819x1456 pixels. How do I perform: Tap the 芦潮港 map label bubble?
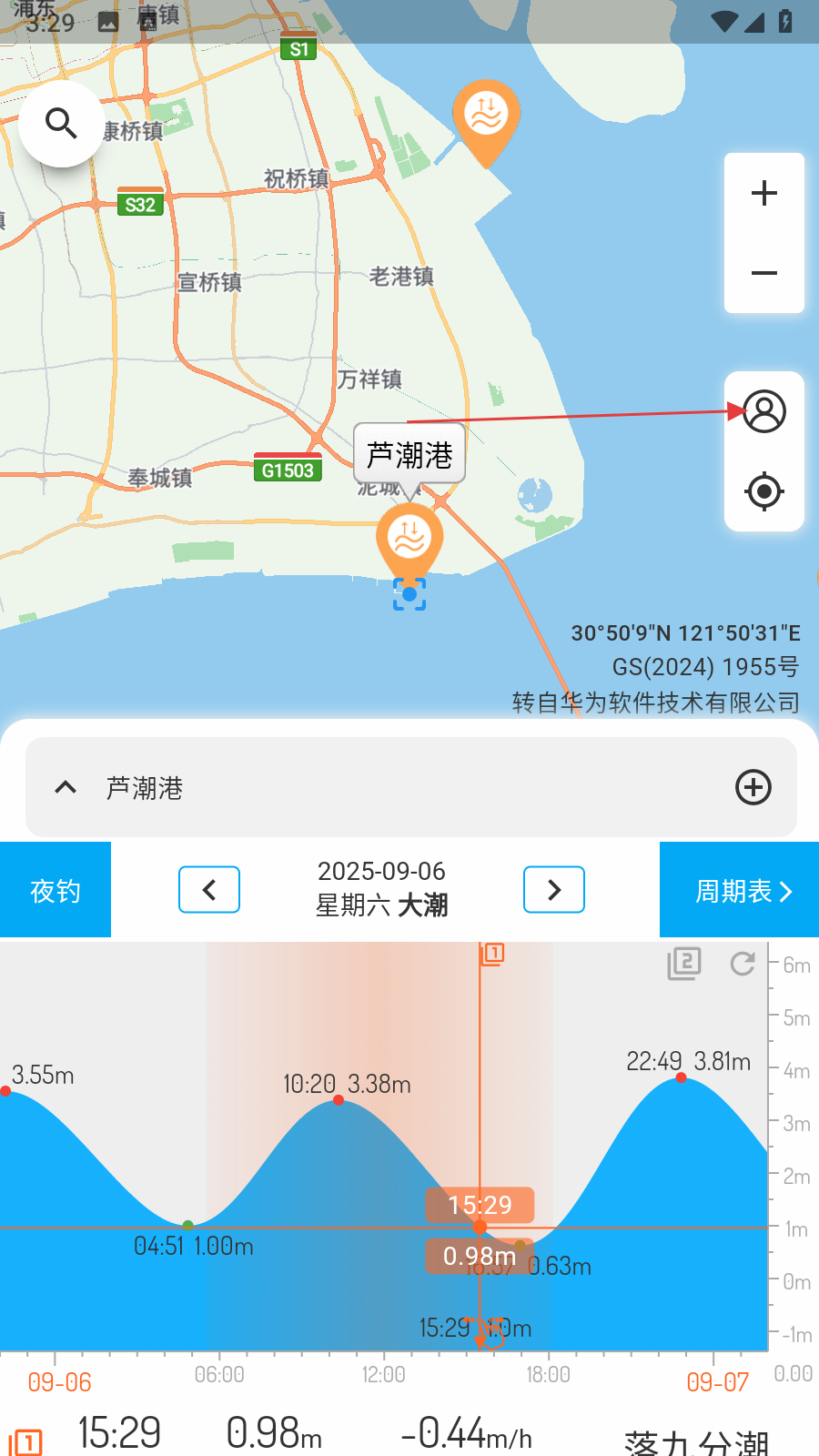tap(409, 455)
